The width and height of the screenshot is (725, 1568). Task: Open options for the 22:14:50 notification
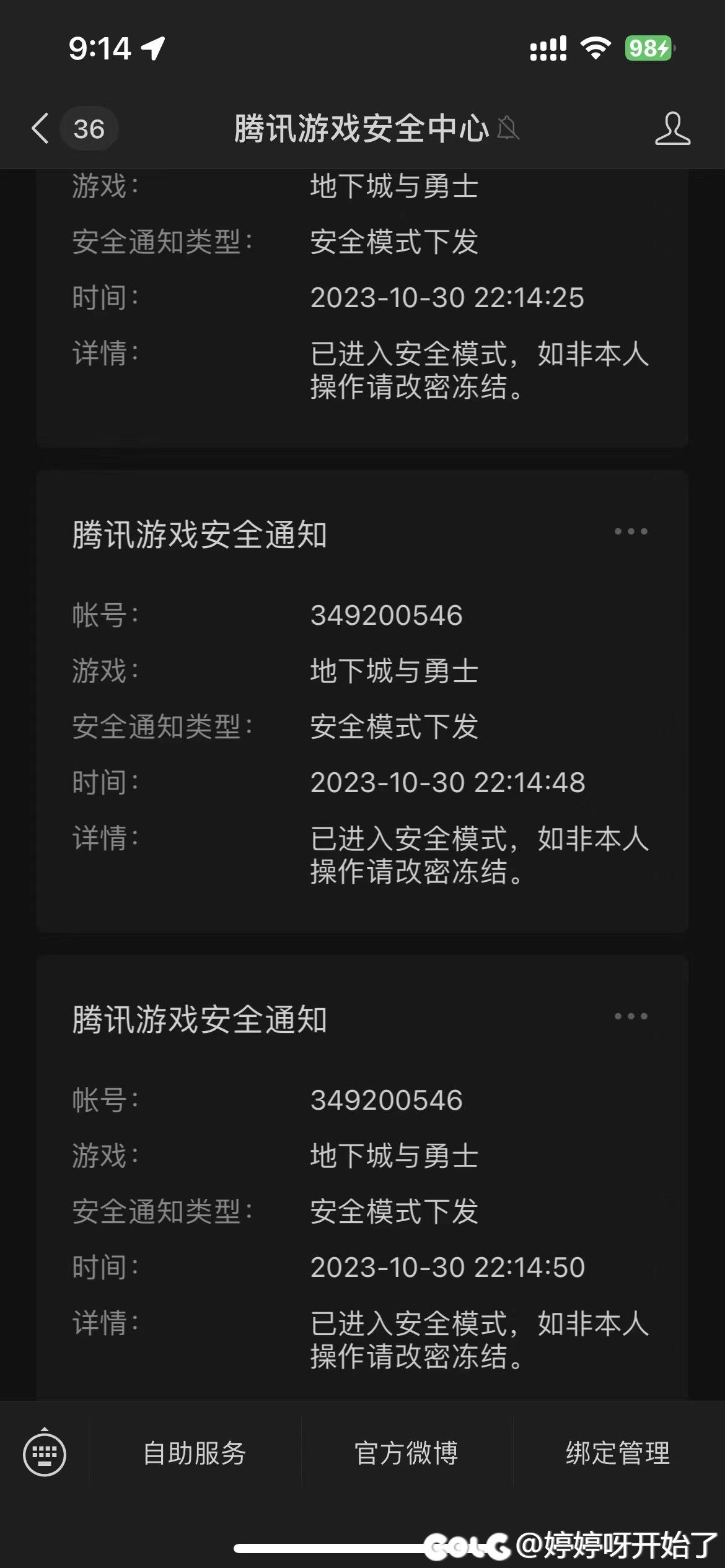pos(630,1016)
